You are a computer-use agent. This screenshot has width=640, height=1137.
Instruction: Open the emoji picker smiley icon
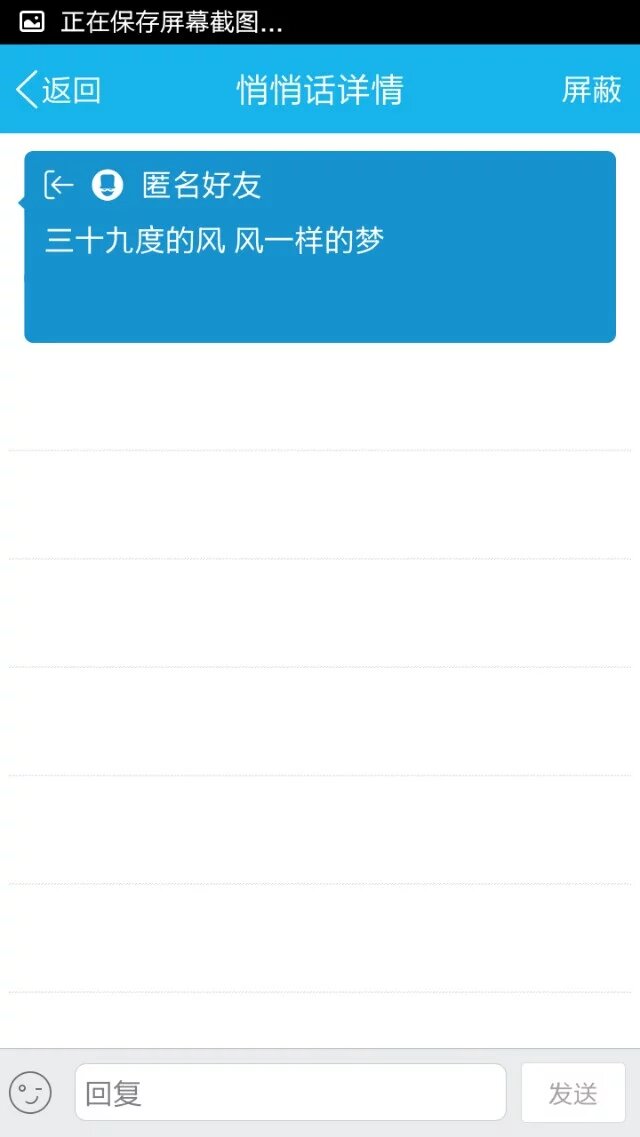(x=30, y=1092)
